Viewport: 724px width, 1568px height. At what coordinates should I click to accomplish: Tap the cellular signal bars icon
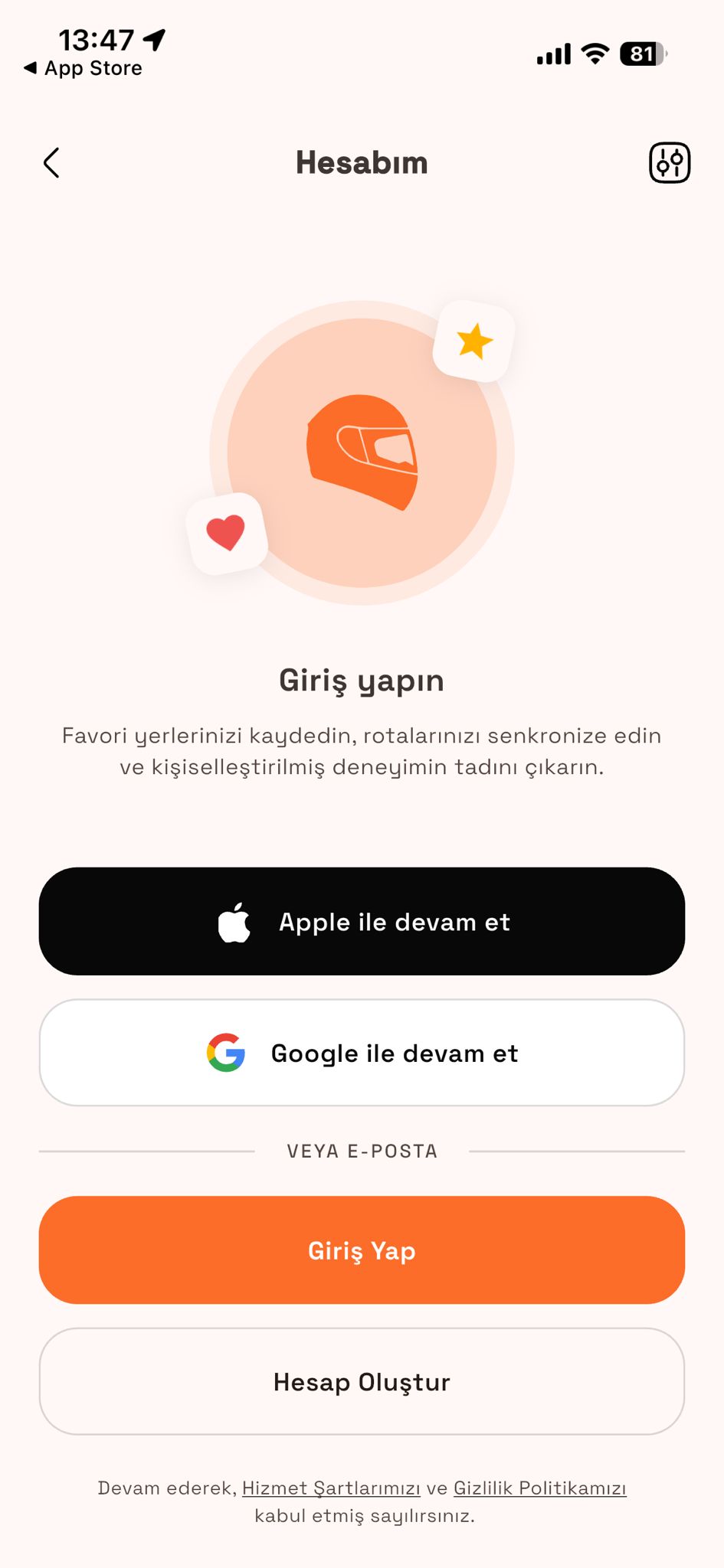(x=554, y=54)
